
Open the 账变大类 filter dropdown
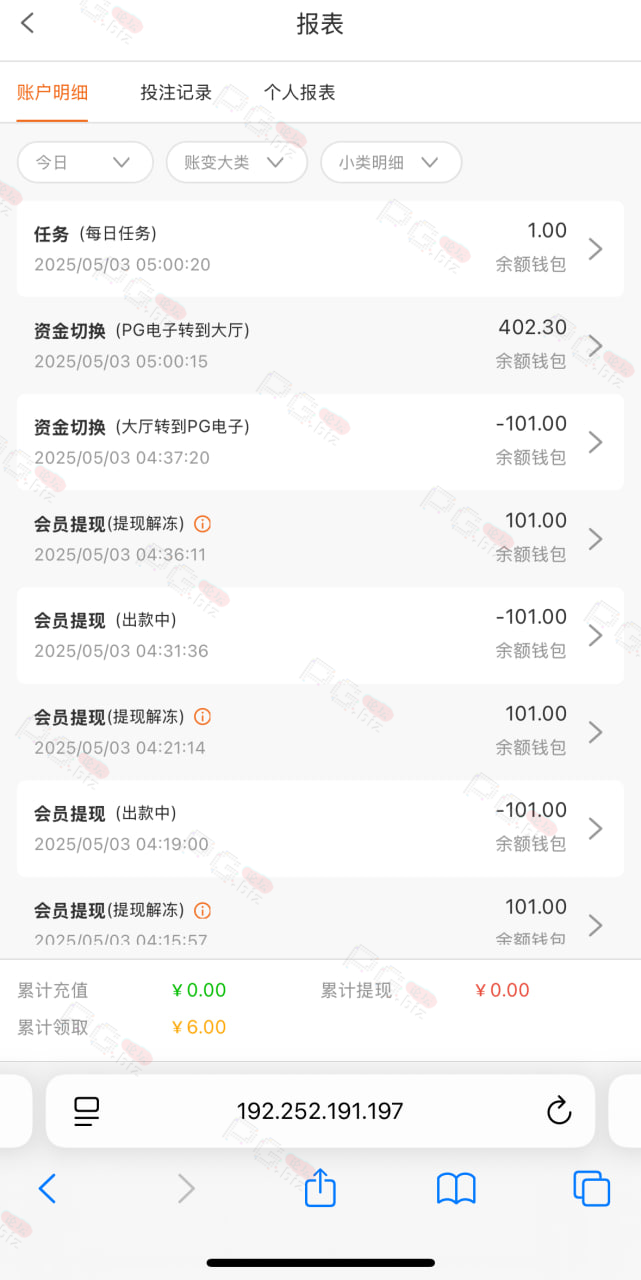pos(235,162)
